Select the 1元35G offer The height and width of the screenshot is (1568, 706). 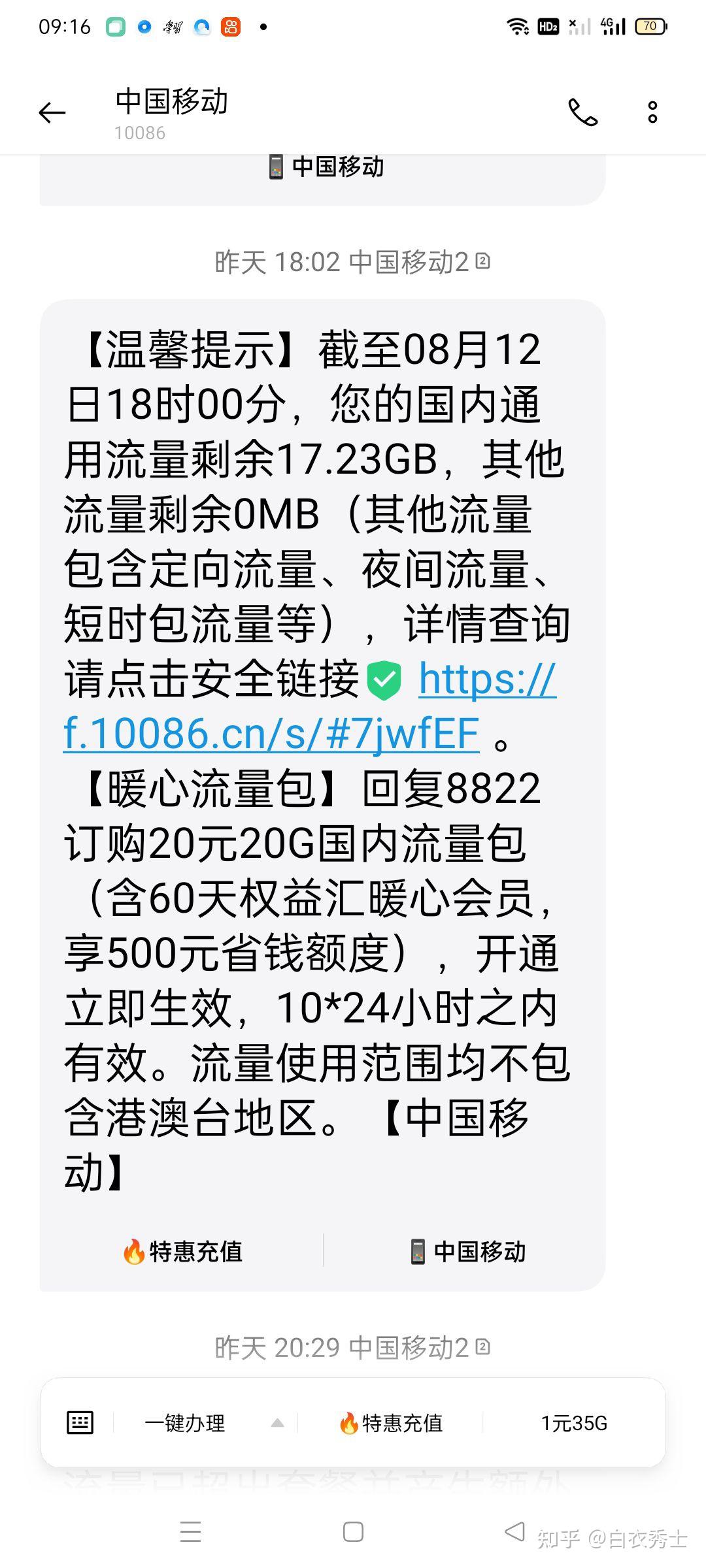574,1422
